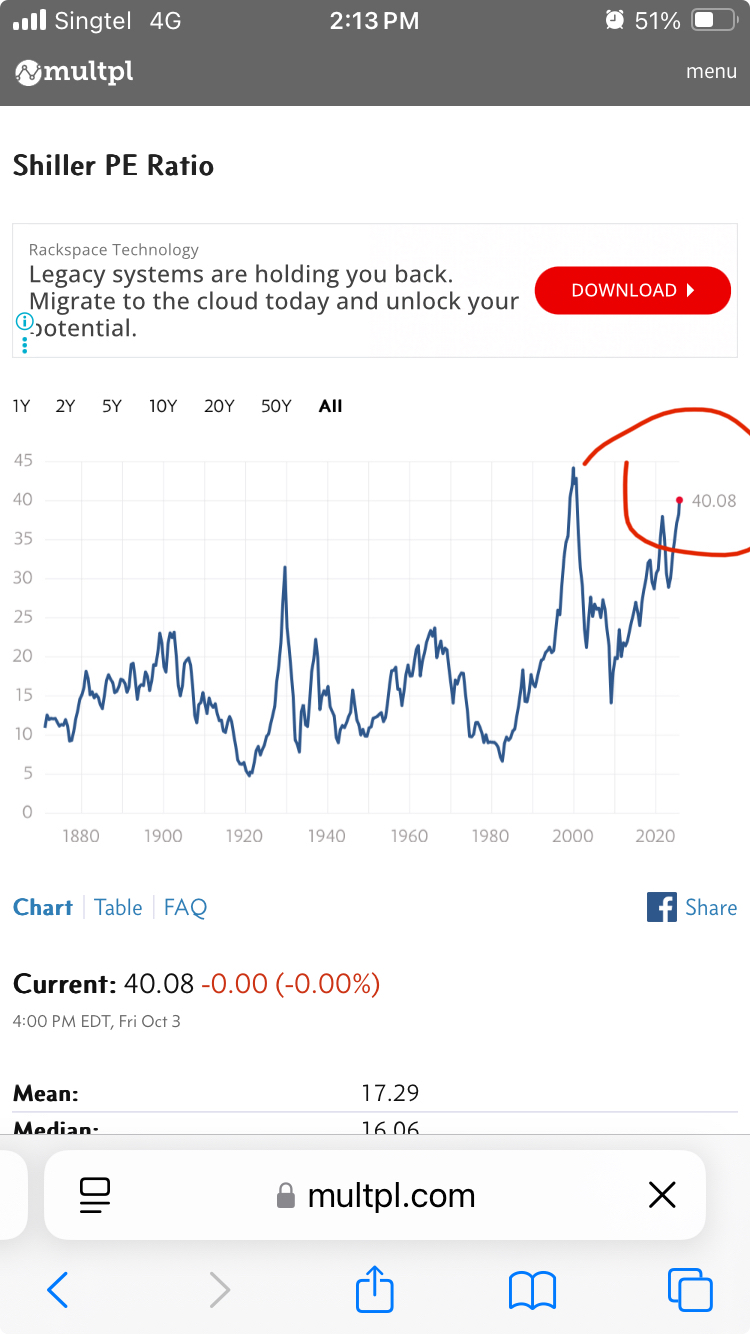Open the Chart view link
This screenshot has height=1334, width=750.
(43, 907)
